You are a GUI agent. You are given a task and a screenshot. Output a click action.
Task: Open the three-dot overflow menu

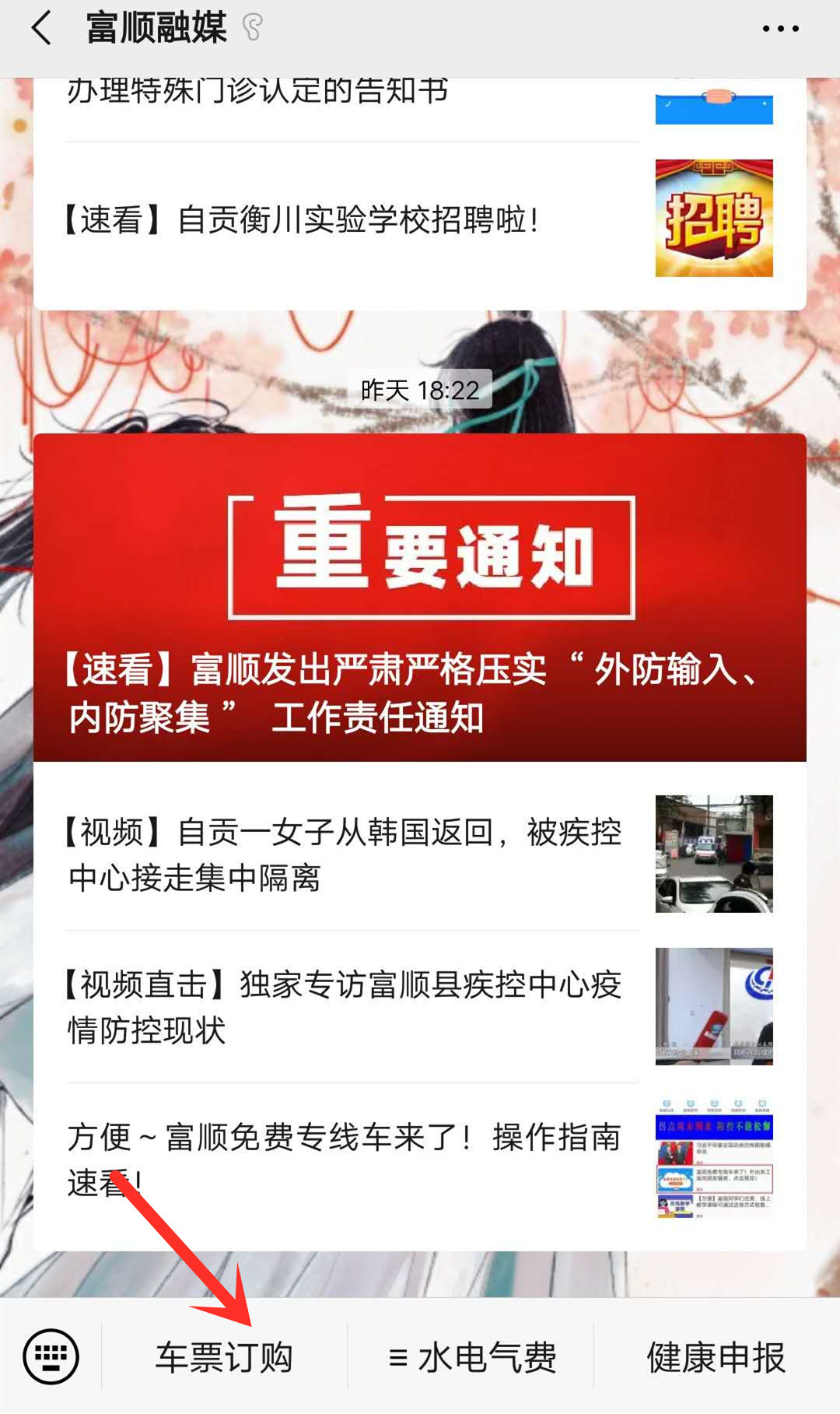pos(780,29)
